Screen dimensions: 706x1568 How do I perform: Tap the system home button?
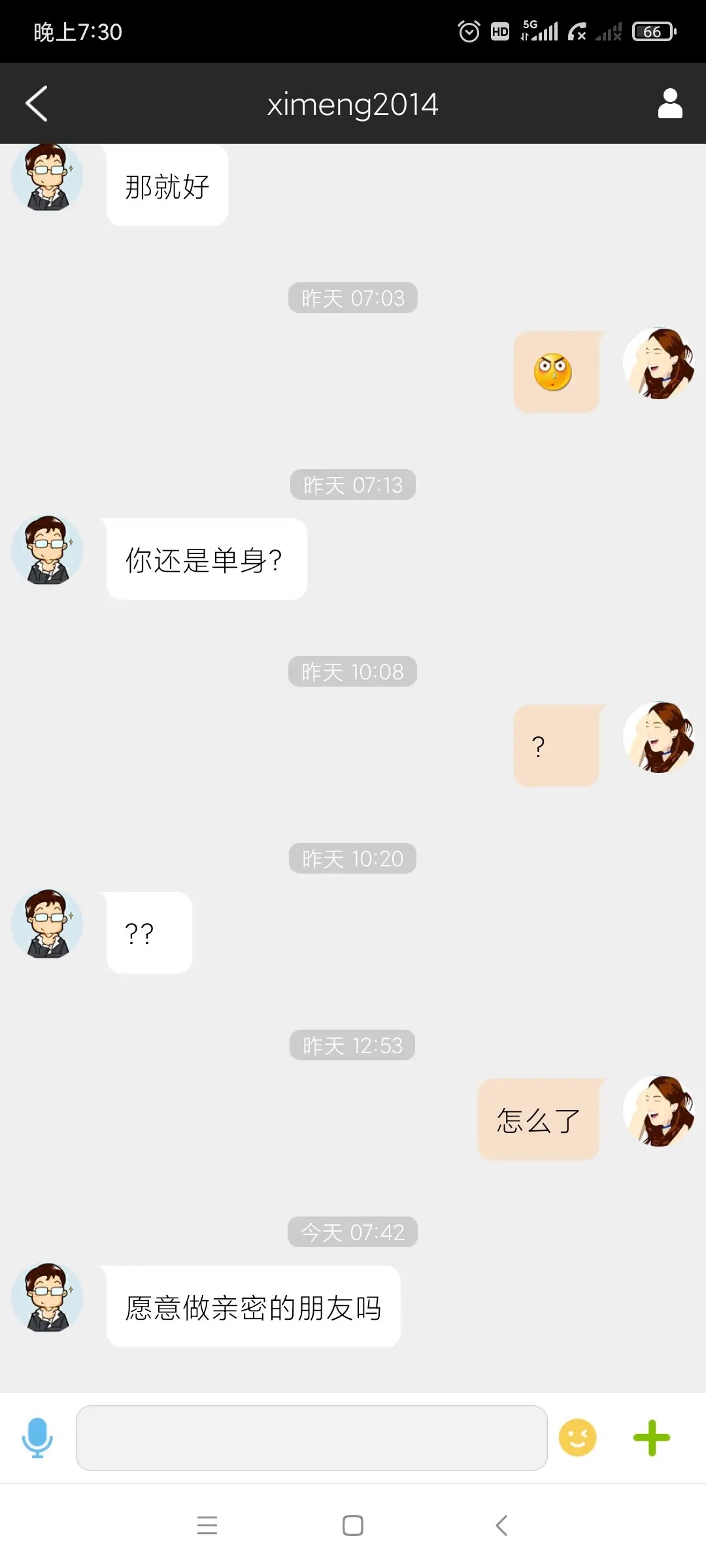353,1526
